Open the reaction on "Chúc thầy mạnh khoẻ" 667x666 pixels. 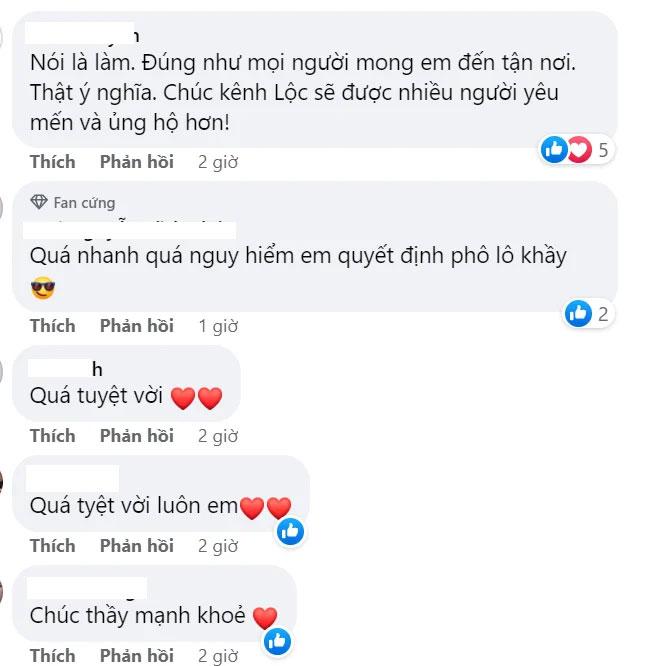278,640
